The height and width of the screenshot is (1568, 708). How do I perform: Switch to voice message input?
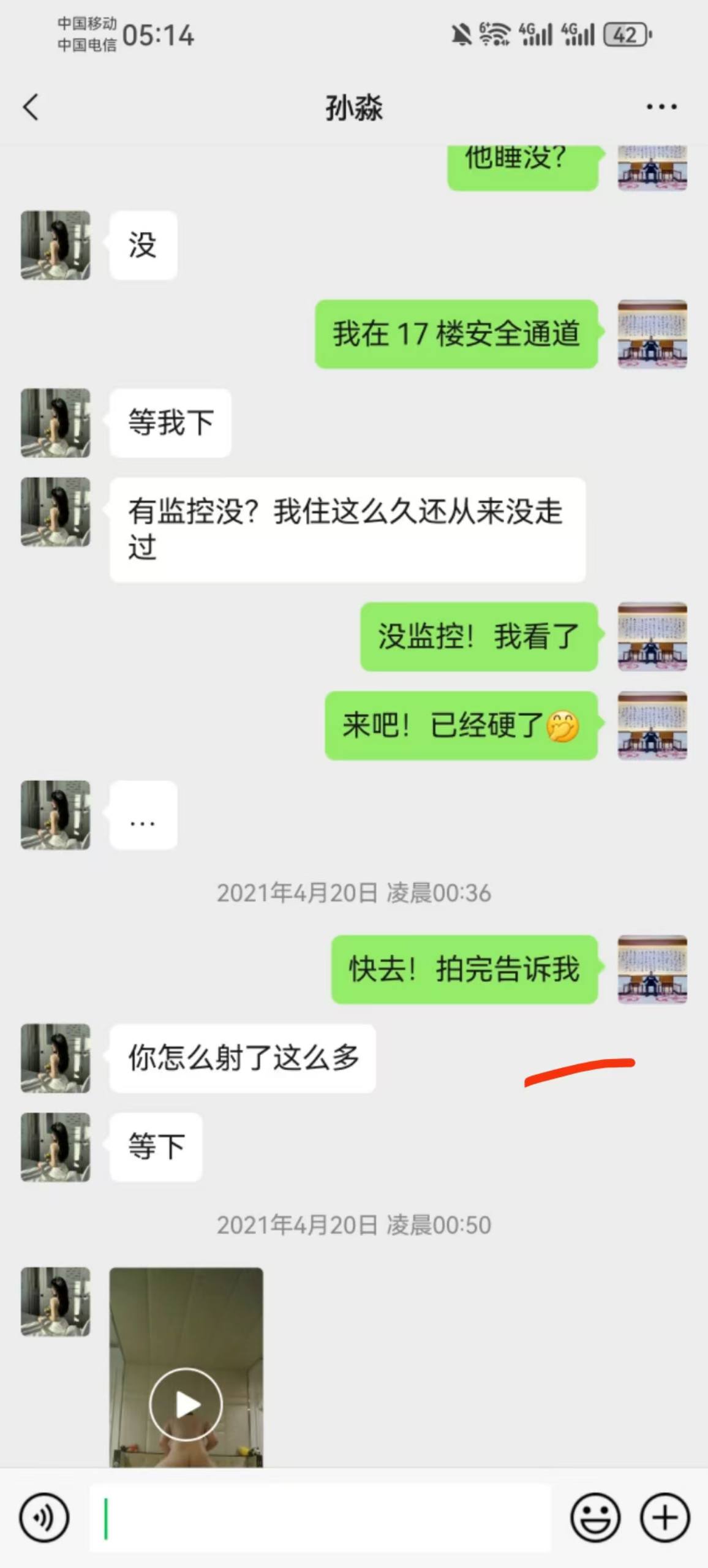[44, 1518]
